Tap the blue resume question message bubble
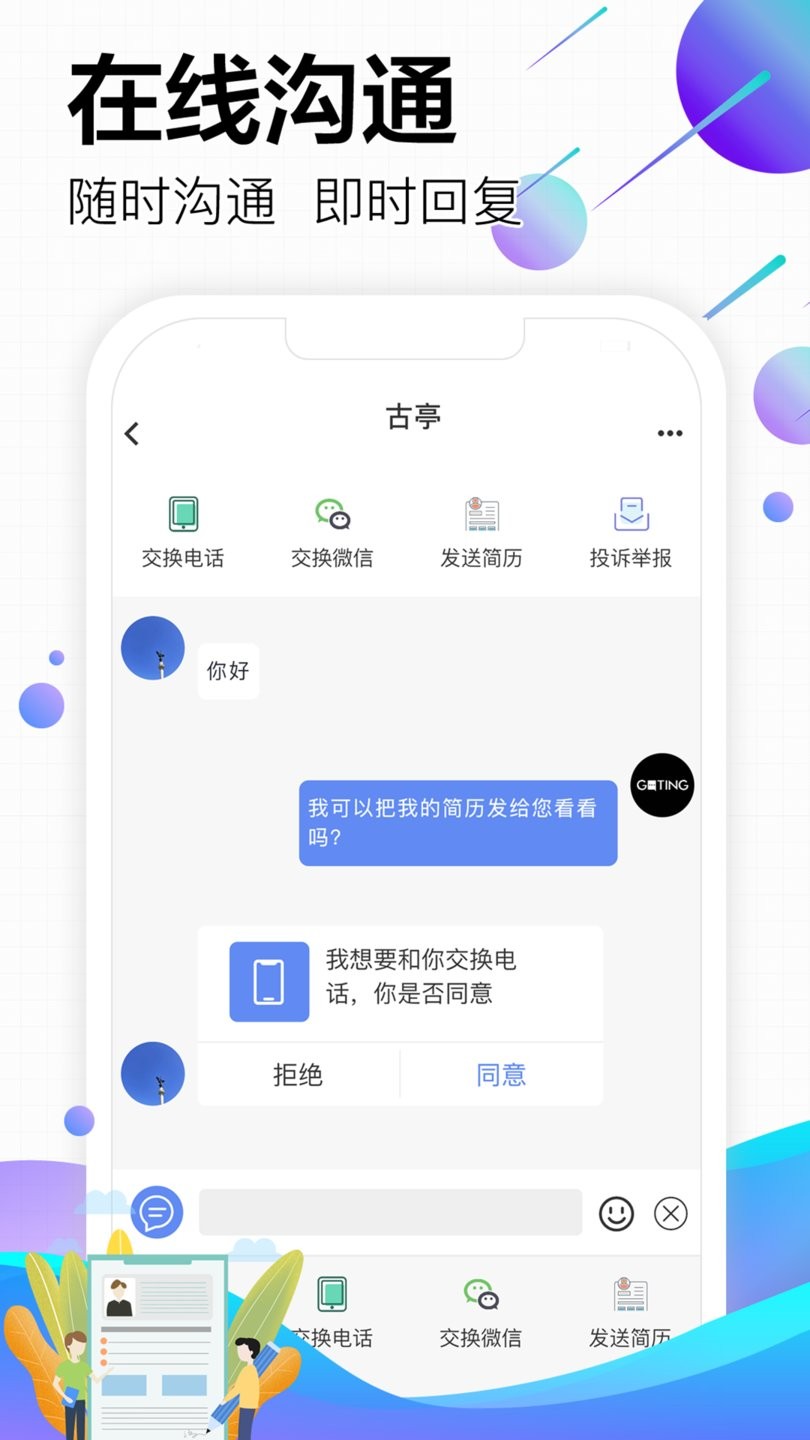 point(458,822)
